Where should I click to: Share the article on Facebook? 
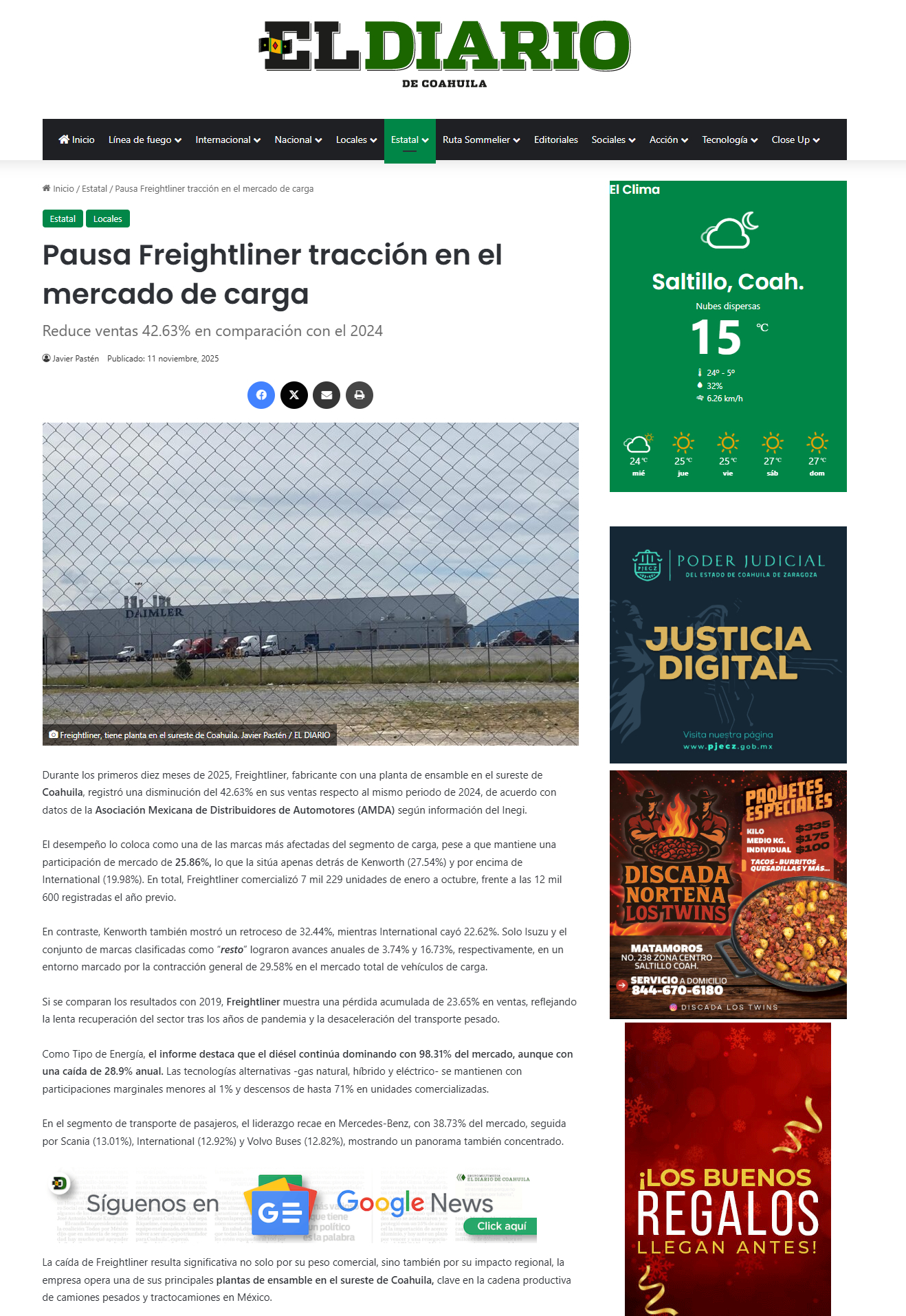(x=261, y=395)
